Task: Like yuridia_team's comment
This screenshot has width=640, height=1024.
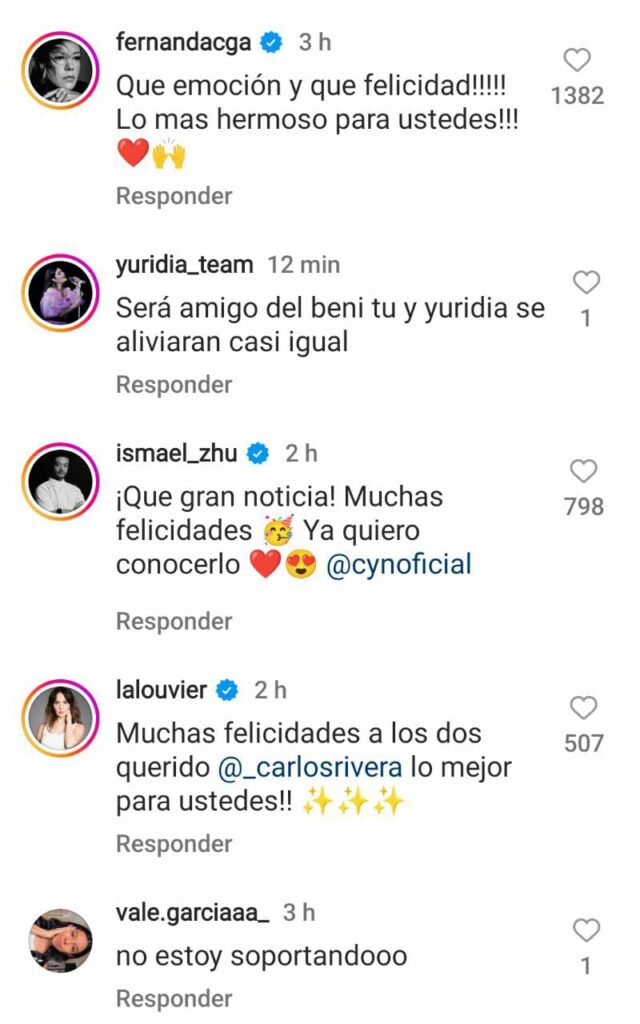Action: point(586,283)
